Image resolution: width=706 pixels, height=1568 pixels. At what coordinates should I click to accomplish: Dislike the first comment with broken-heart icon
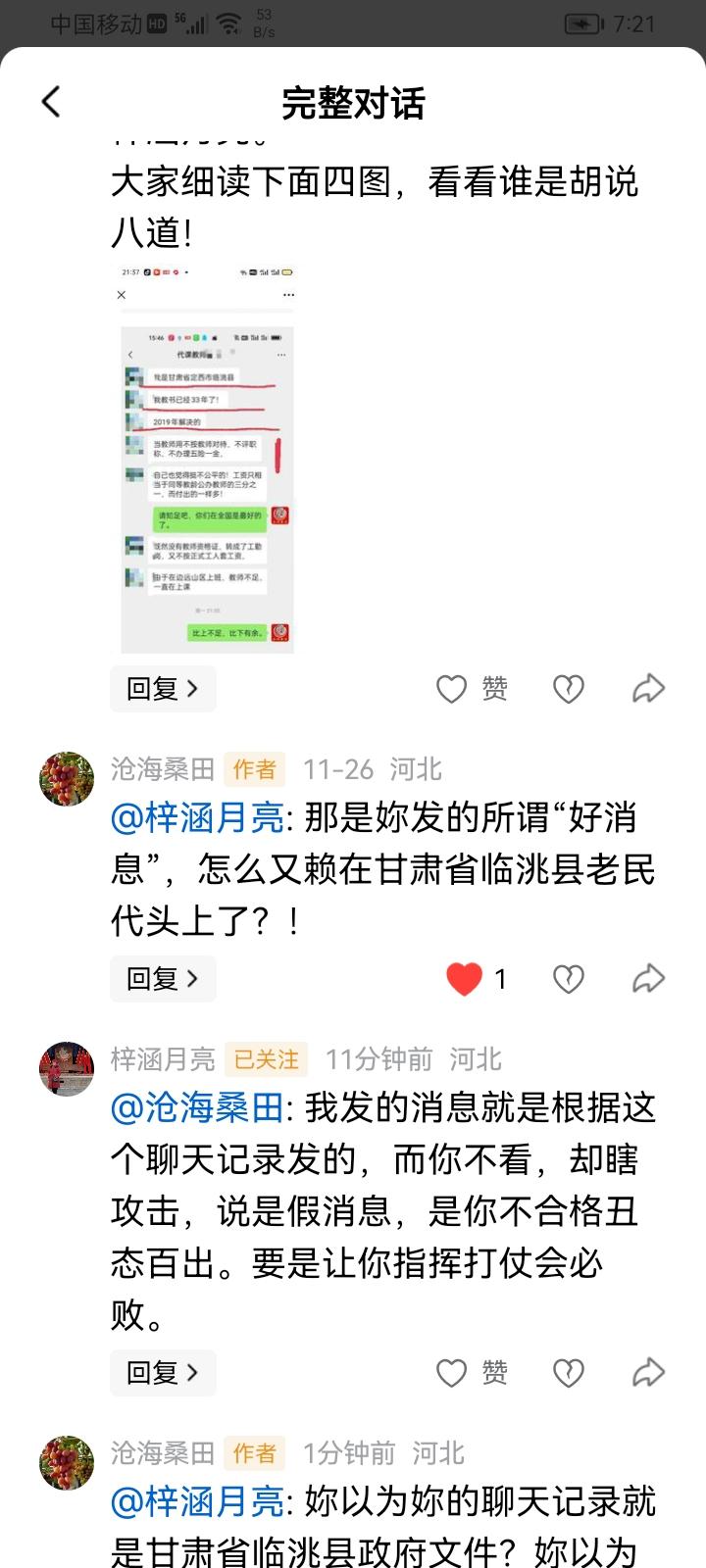(x=569, y=688)
